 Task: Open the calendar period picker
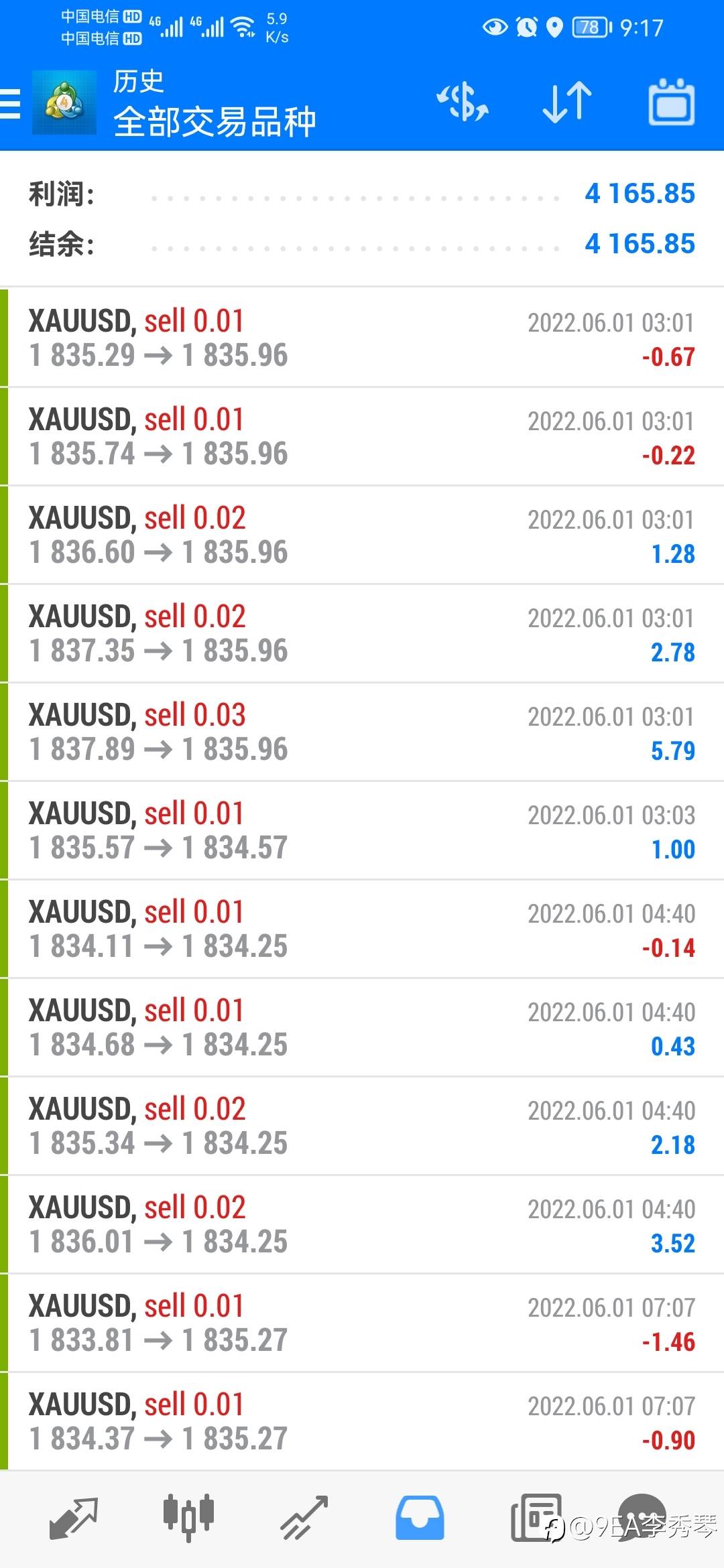[x=671, y=103]
